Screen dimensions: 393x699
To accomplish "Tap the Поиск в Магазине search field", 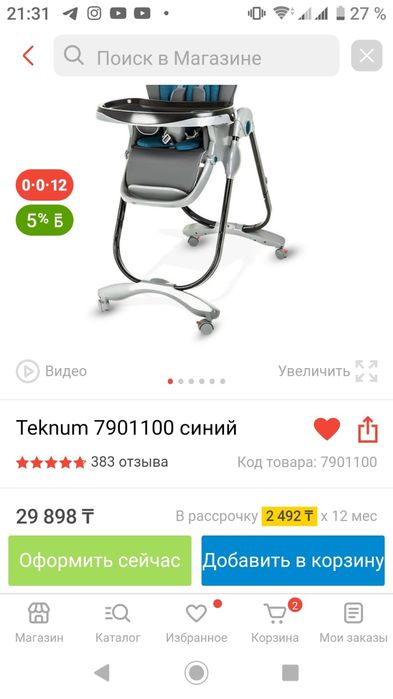I will [x=196, y=56].
